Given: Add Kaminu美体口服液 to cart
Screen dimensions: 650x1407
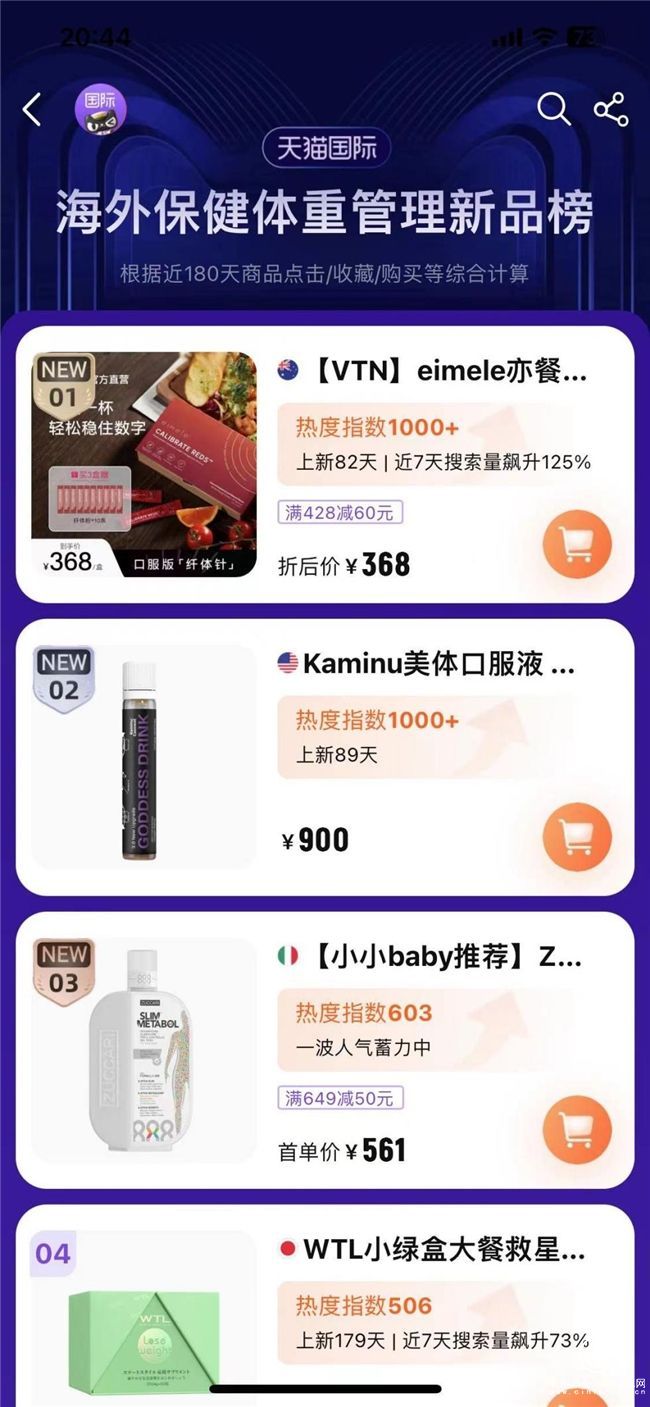Looking at the screenshot, I should [x=577, y=837].
